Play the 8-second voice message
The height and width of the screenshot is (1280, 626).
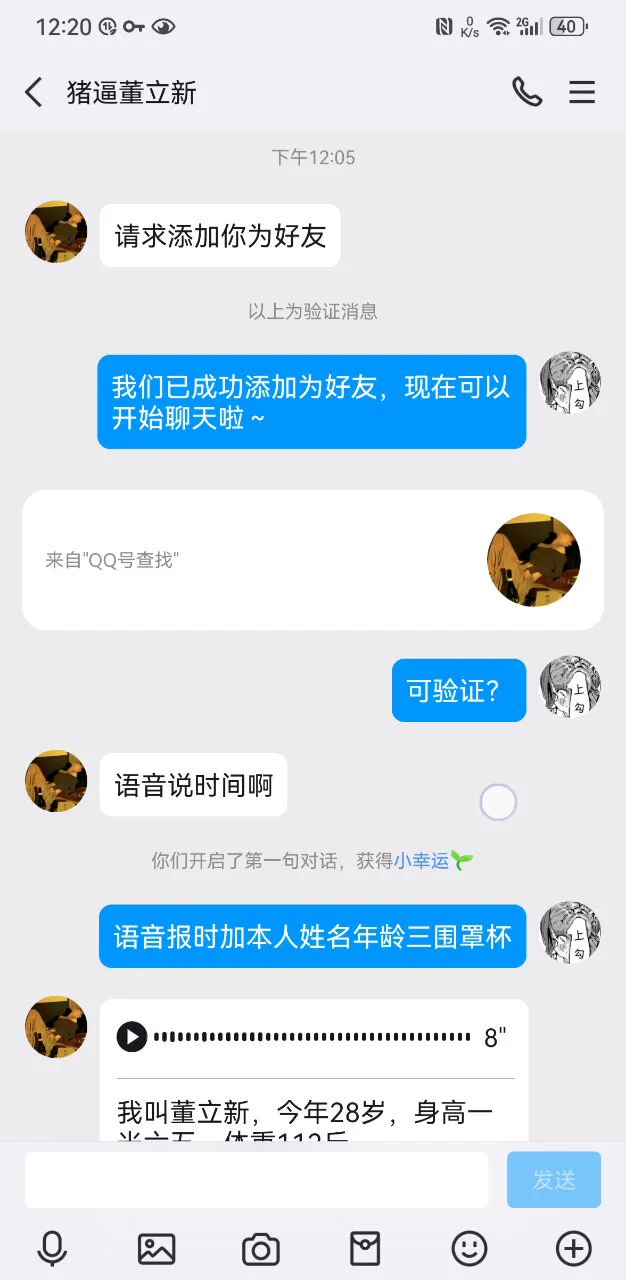[x=132, y=1037]
